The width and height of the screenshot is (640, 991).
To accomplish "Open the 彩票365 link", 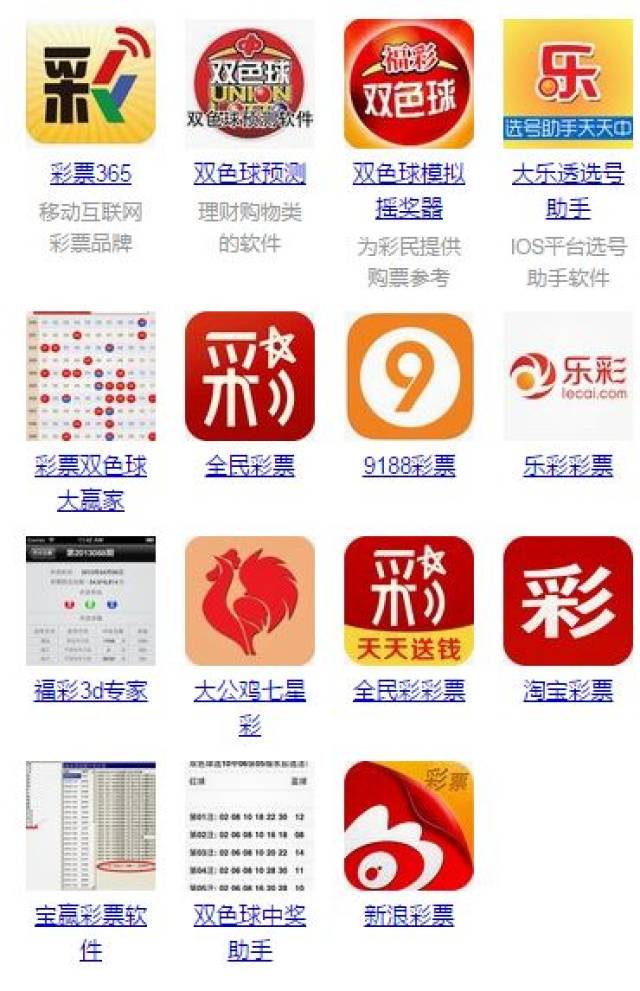I will coord(90,175).
